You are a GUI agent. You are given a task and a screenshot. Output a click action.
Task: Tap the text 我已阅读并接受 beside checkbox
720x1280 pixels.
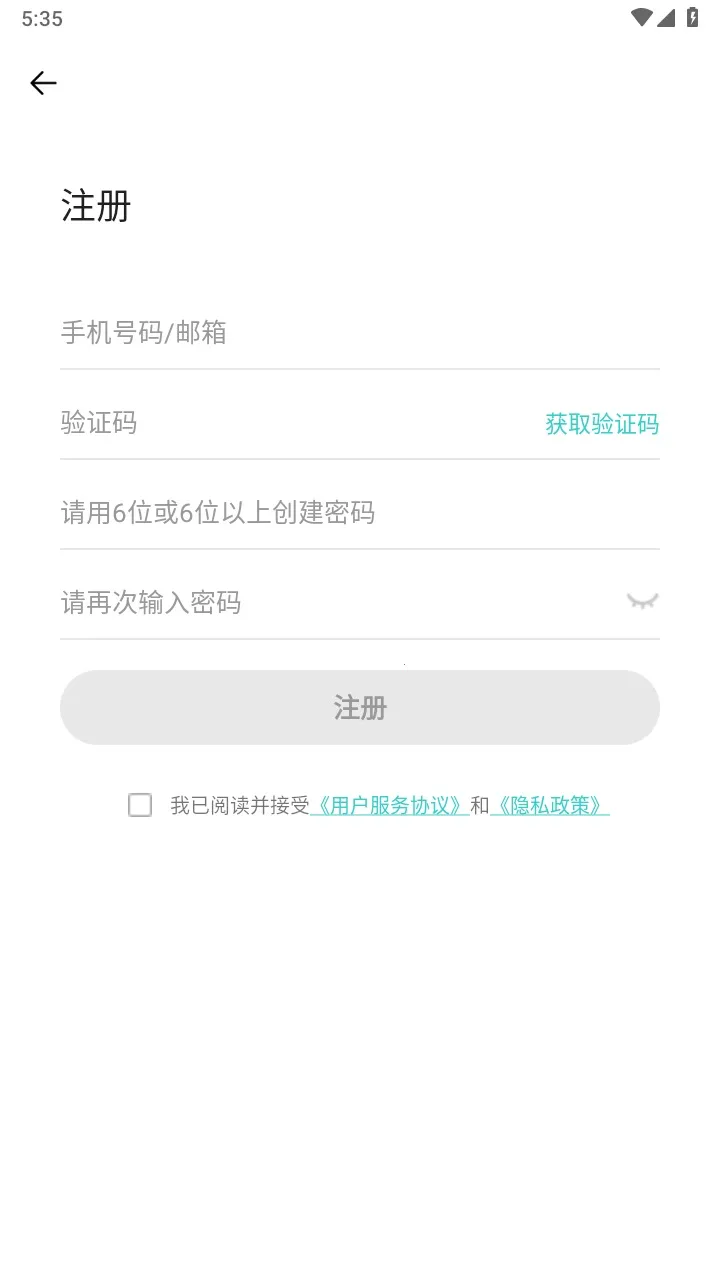pyautogui.click(x=243, y=804)
